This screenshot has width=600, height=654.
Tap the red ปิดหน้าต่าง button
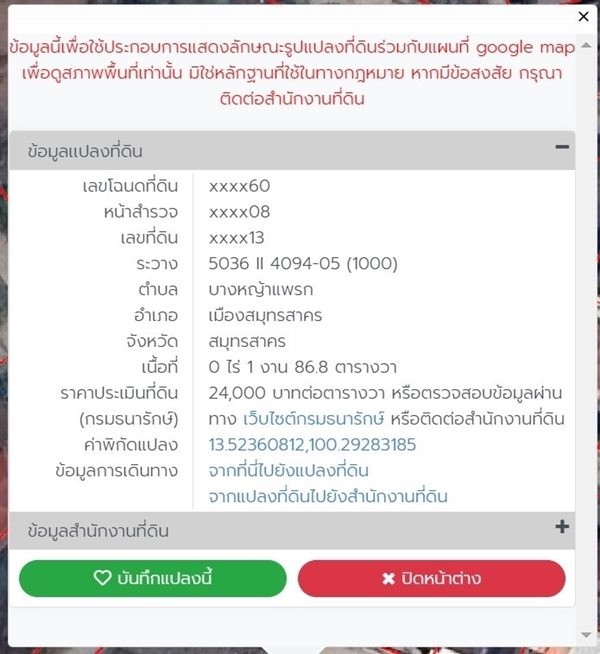click(431, 578)
